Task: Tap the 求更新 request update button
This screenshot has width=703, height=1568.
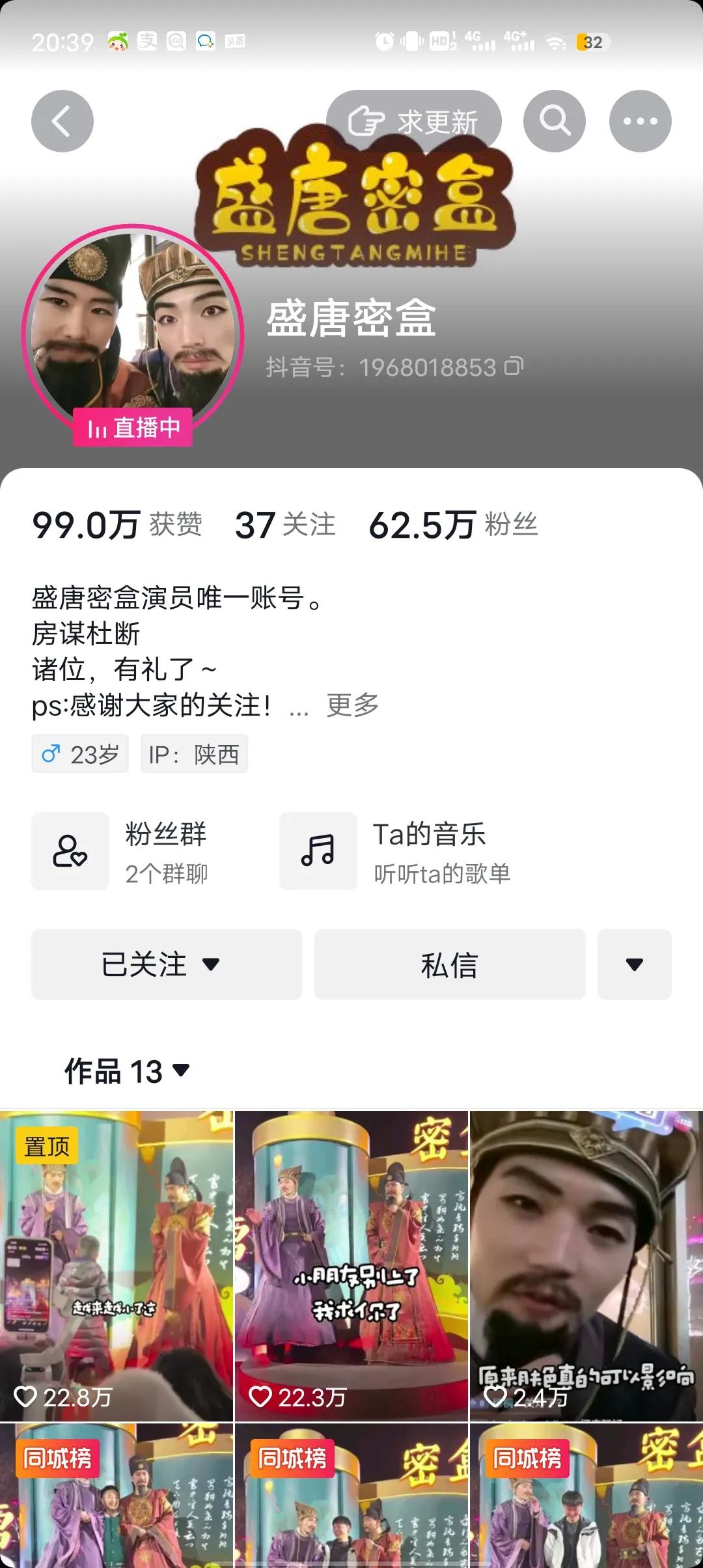Action: [414, 121]
